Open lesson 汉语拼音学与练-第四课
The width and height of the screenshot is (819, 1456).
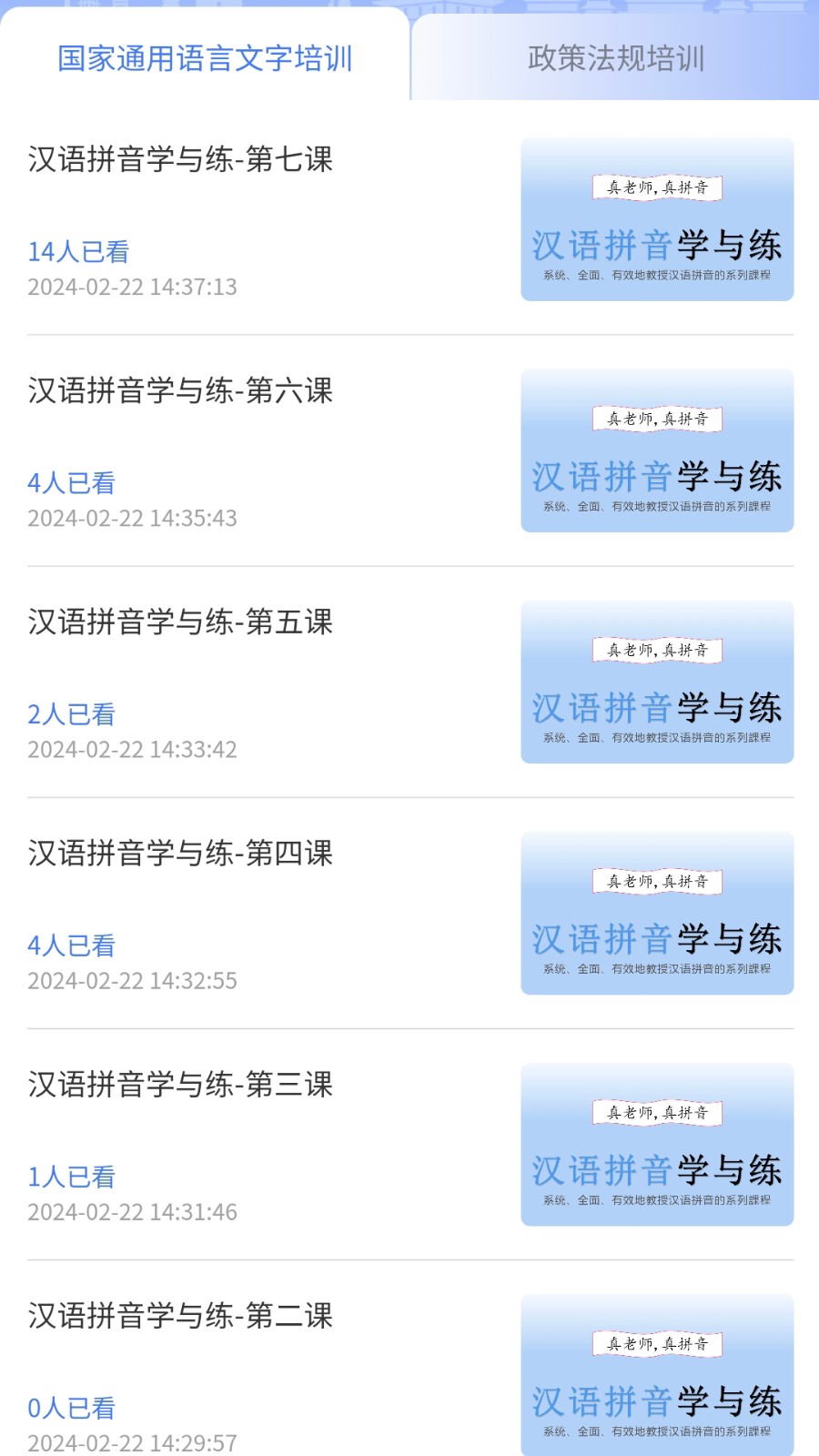pyautogui.click(x=180, y=854)
